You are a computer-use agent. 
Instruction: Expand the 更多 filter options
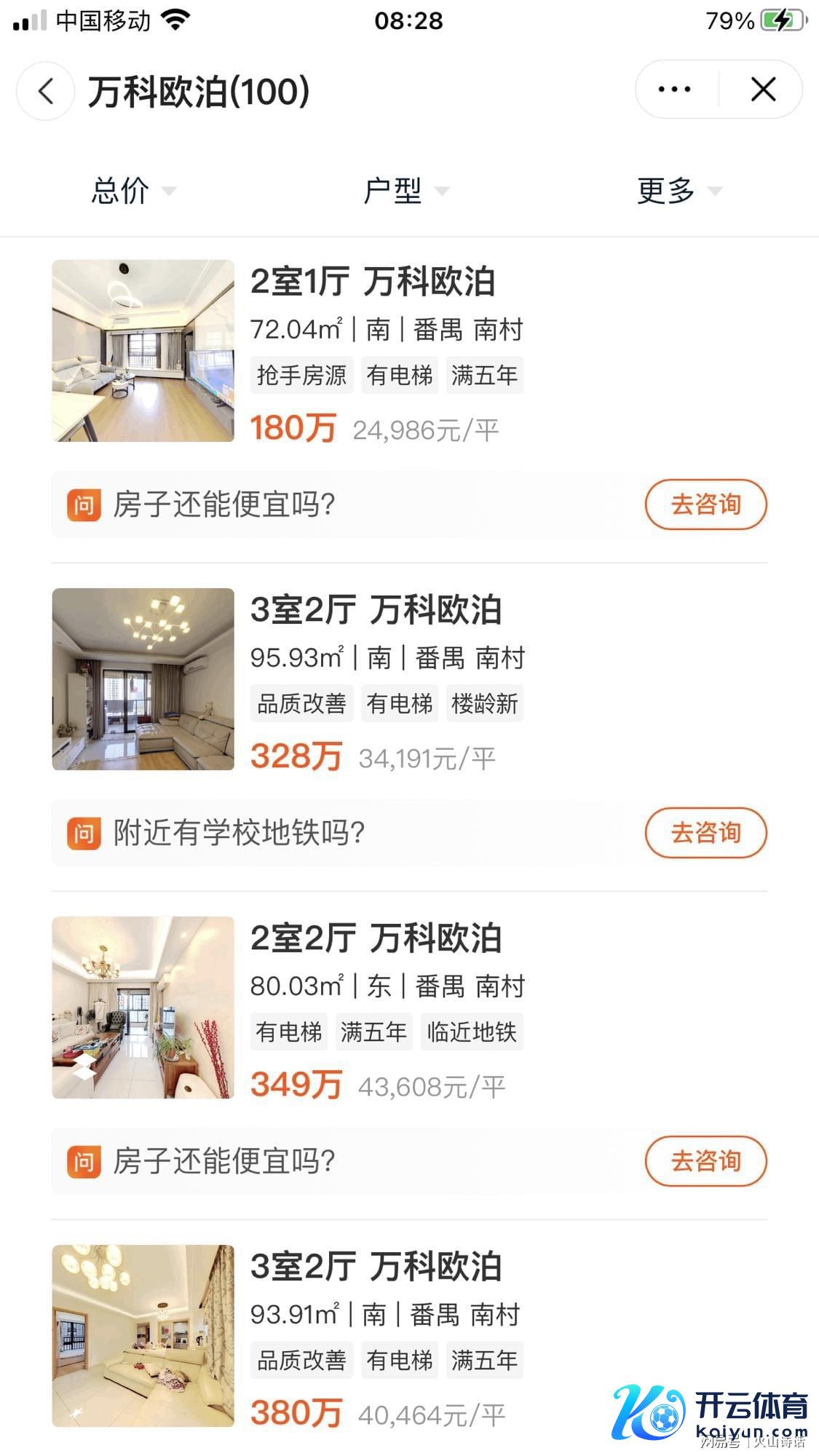678,191
